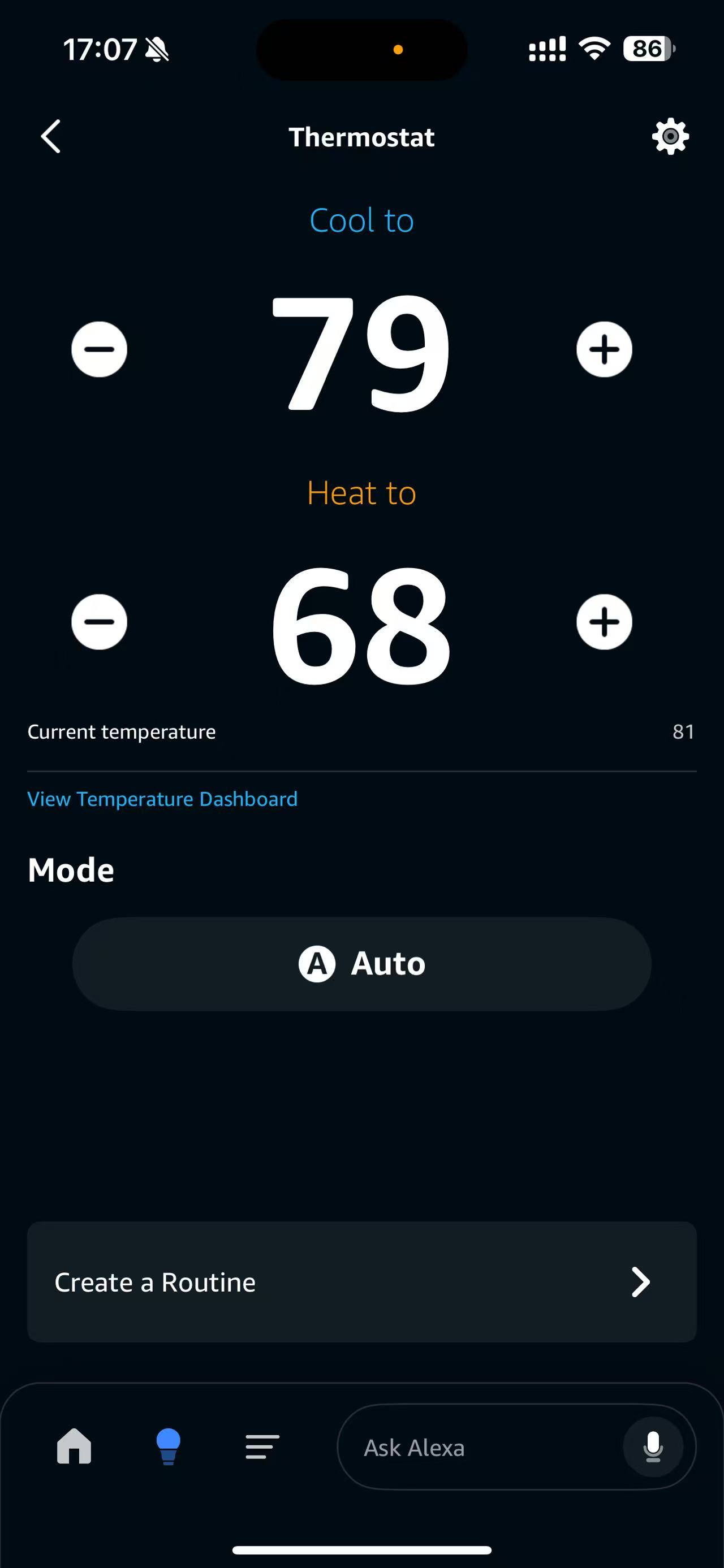The width and height of the screenshot is (724, 1568).
Task: Go back from the Thermostat screen
Action: point(51,136)
